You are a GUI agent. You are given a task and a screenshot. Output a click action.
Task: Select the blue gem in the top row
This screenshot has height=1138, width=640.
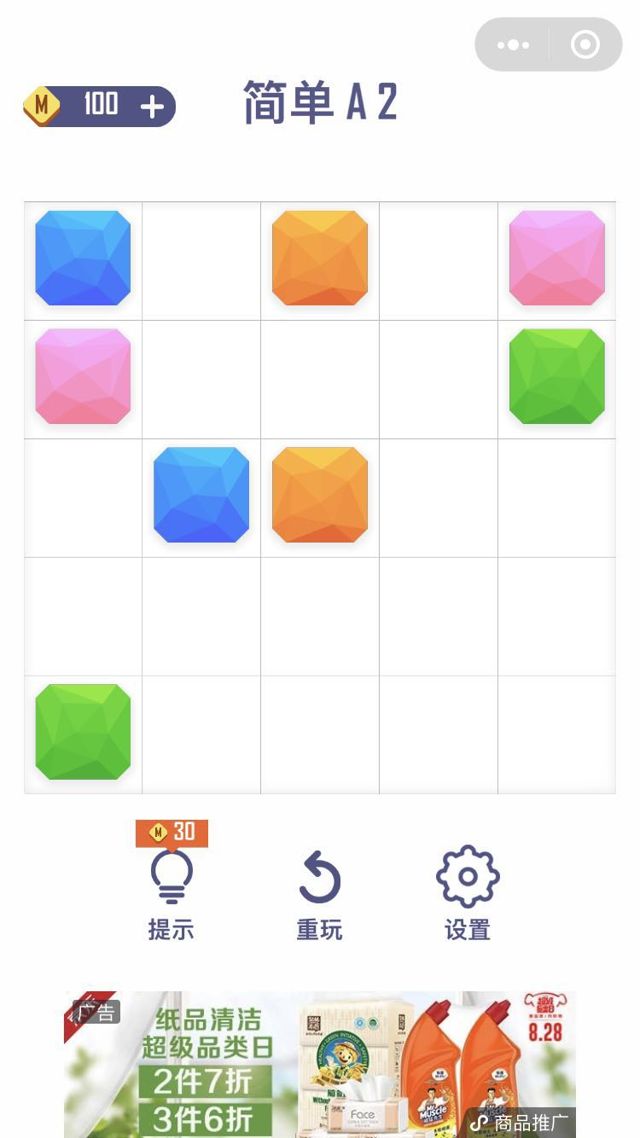tap(83, 258)
